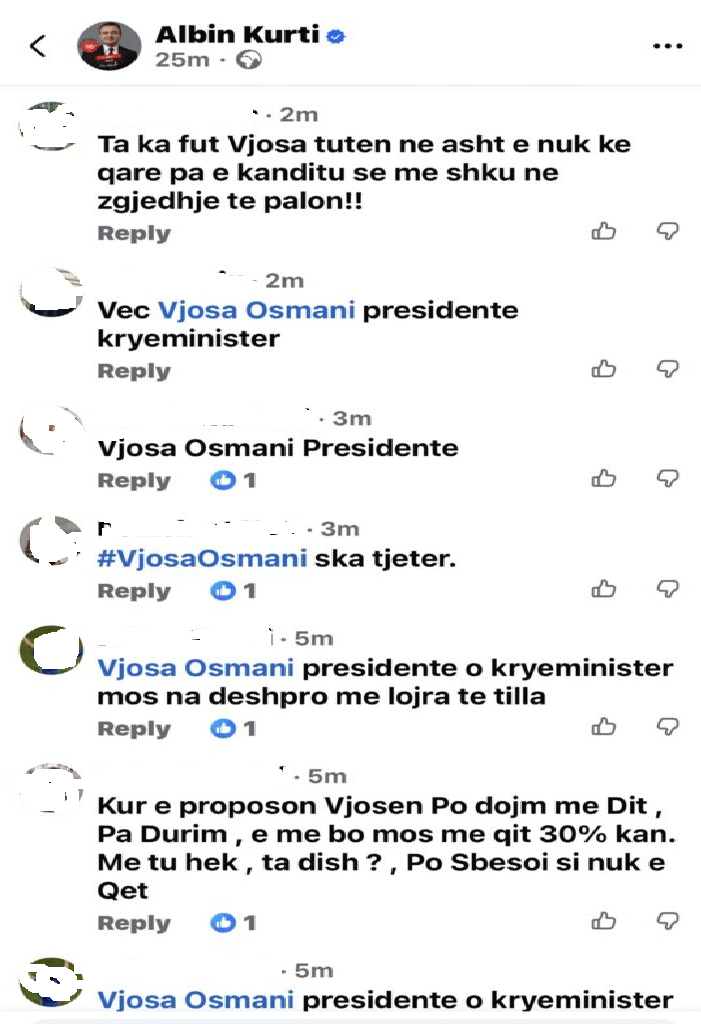The image size is (701, 1024).
Task: Reply to 'Kur e proposon Vjosen' comment
Action: pos(134,923)
